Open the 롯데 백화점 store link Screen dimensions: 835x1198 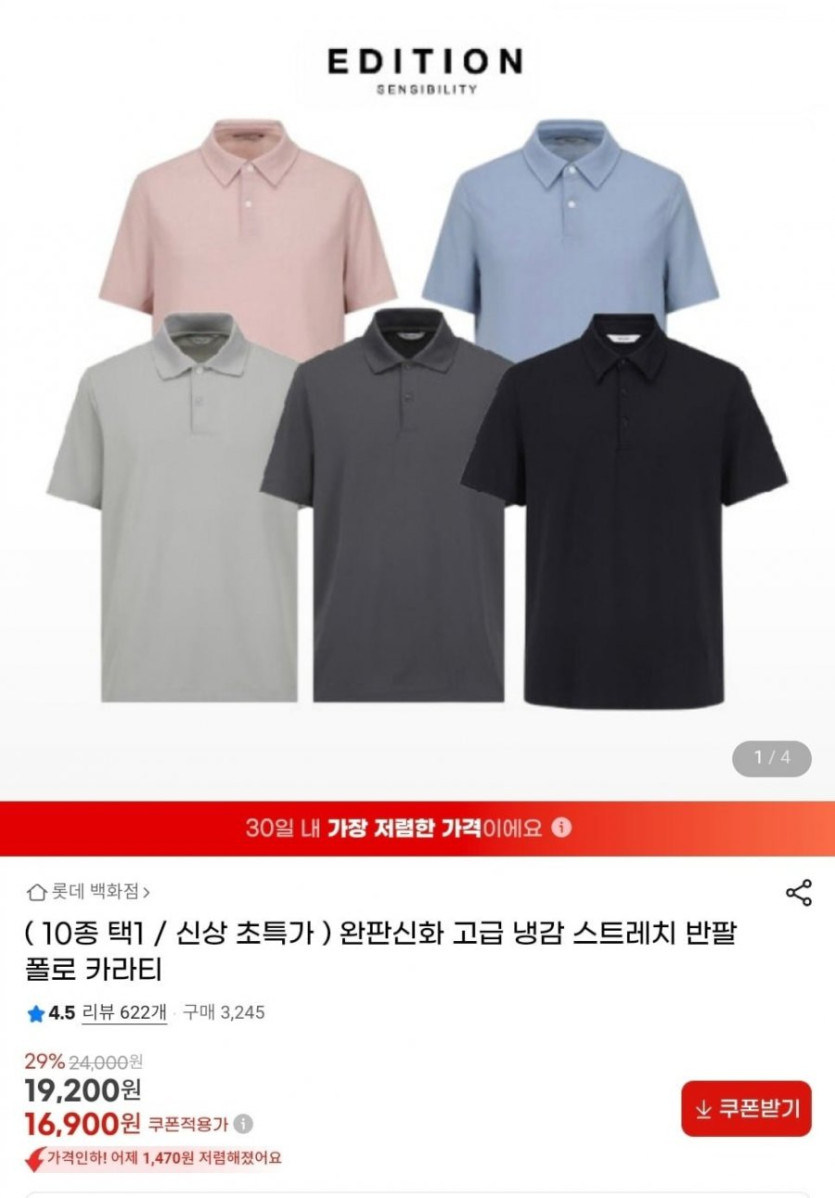[x=90, y=891]
